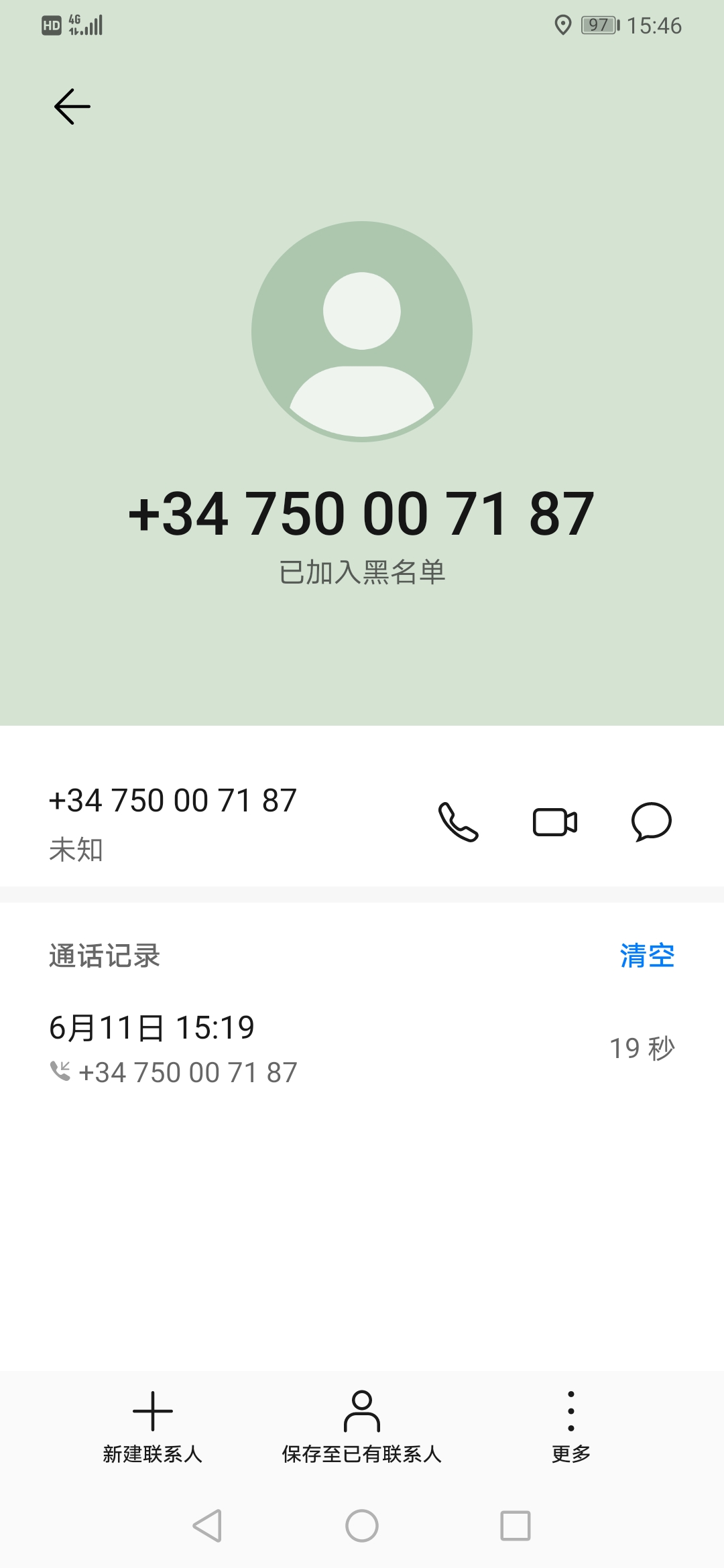Viewport: 724px width, 1568px height.
Task: Send a message to this number
Action: click(652, 822)
